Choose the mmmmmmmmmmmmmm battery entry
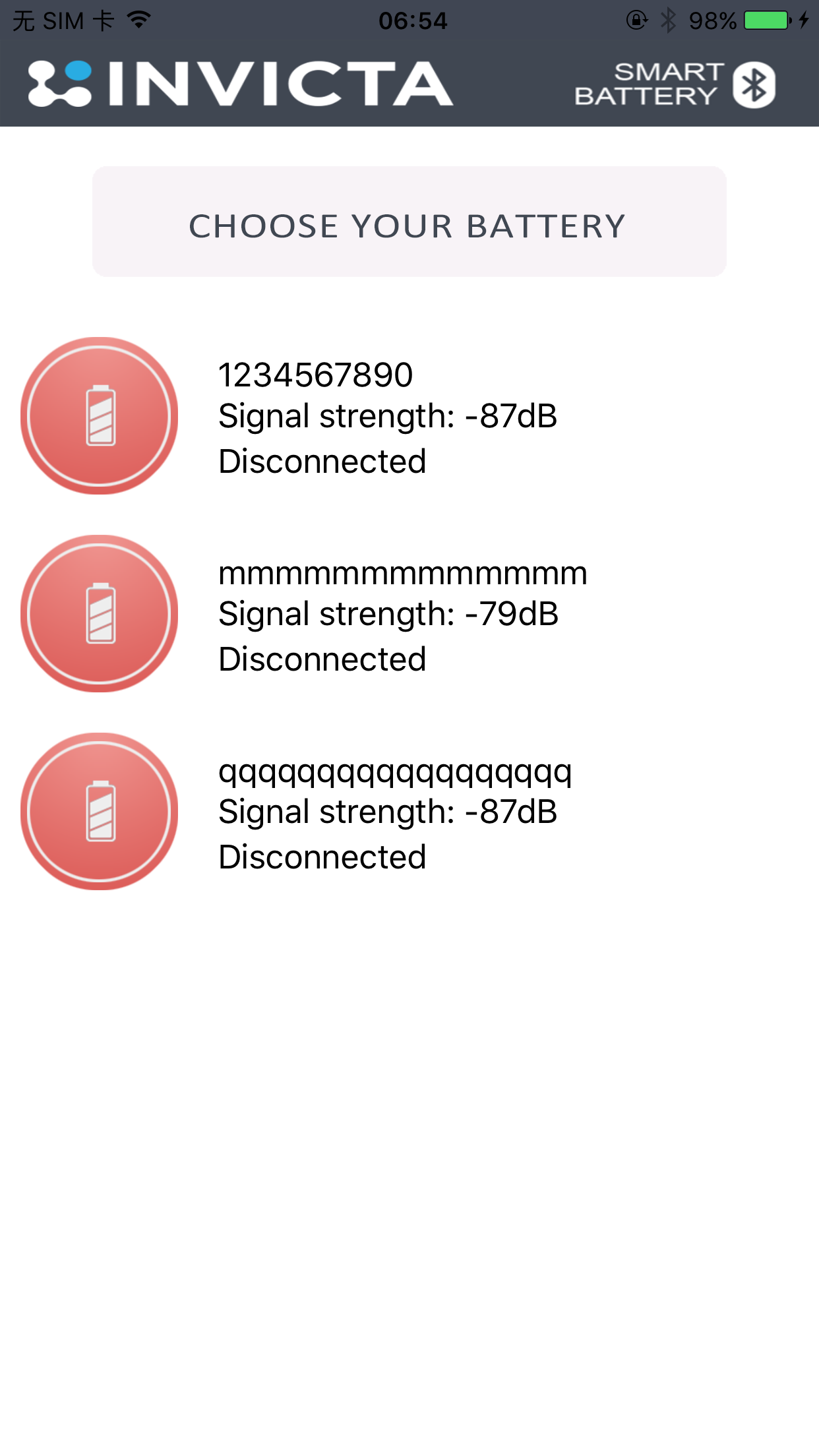The image size is (819, 1456). [402, 574]
